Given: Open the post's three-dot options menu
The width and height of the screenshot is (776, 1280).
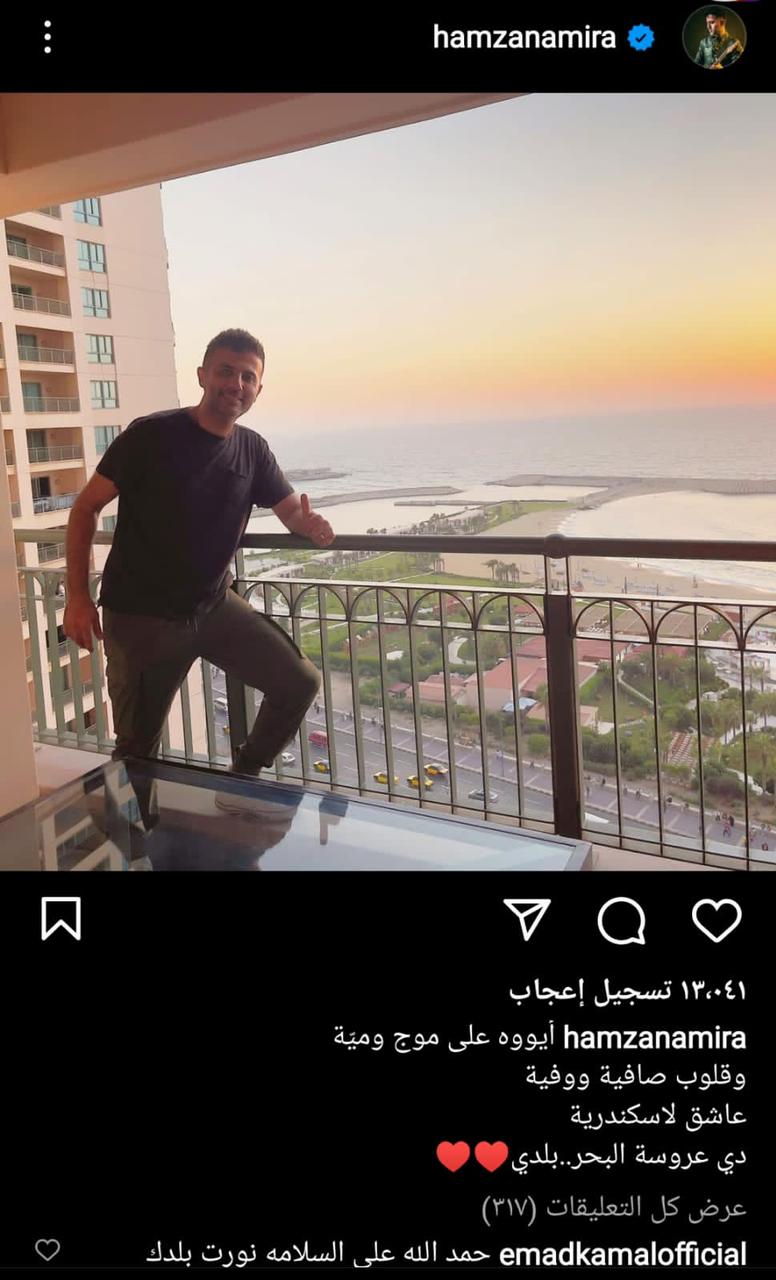Looking at the screenshot, I should [x=47, y=37].
